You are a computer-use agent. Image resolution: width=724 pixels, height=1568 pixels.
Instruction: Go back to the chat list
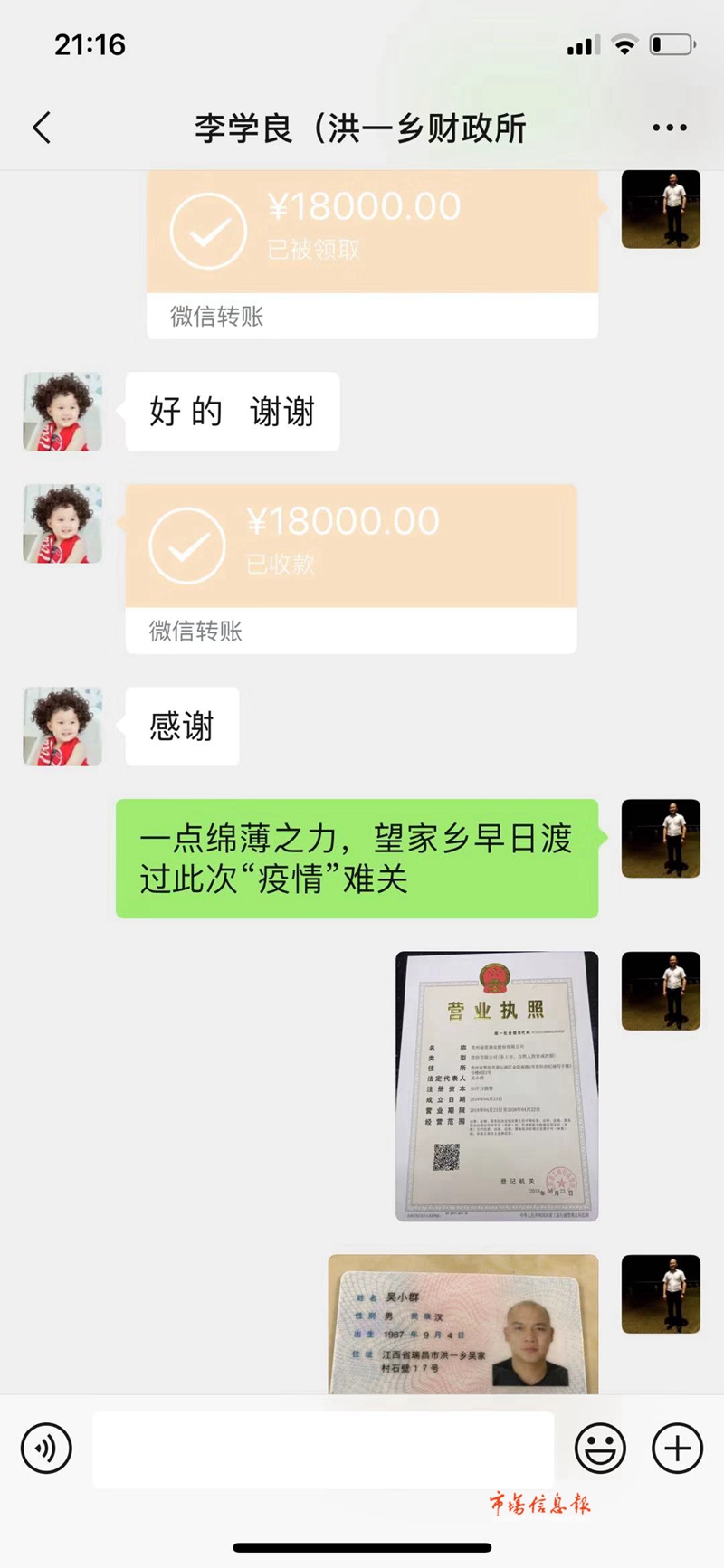[42, 128]
